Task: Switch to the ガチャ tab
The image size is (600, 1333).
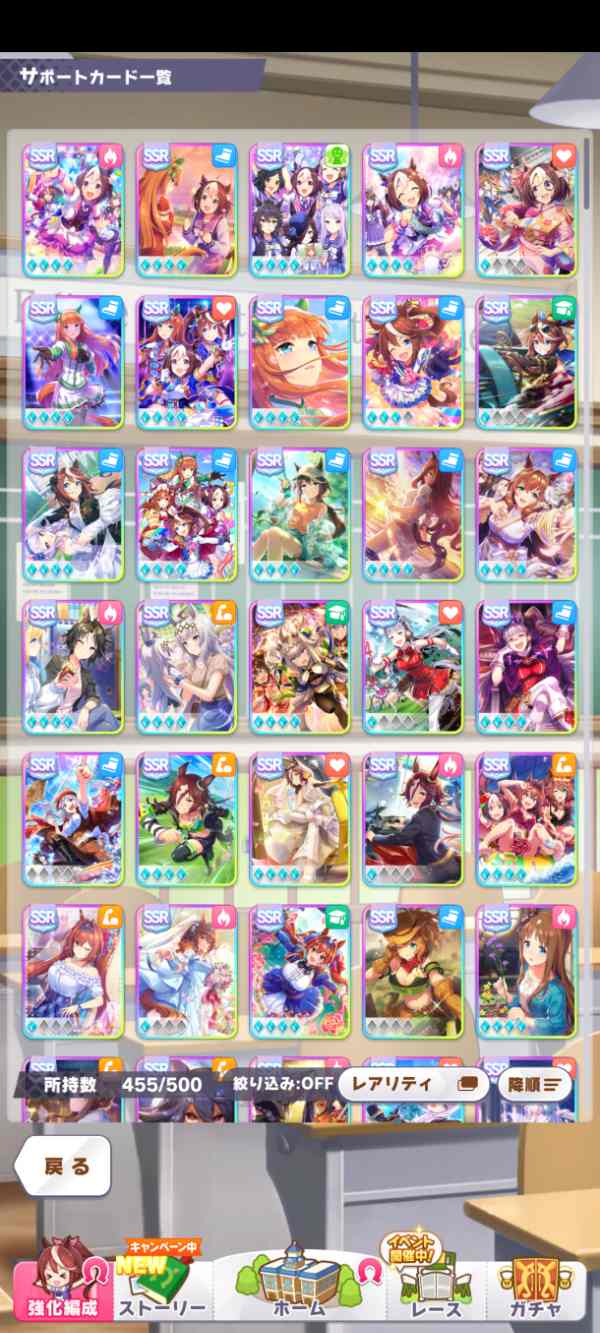Action: coord(536,1284)
